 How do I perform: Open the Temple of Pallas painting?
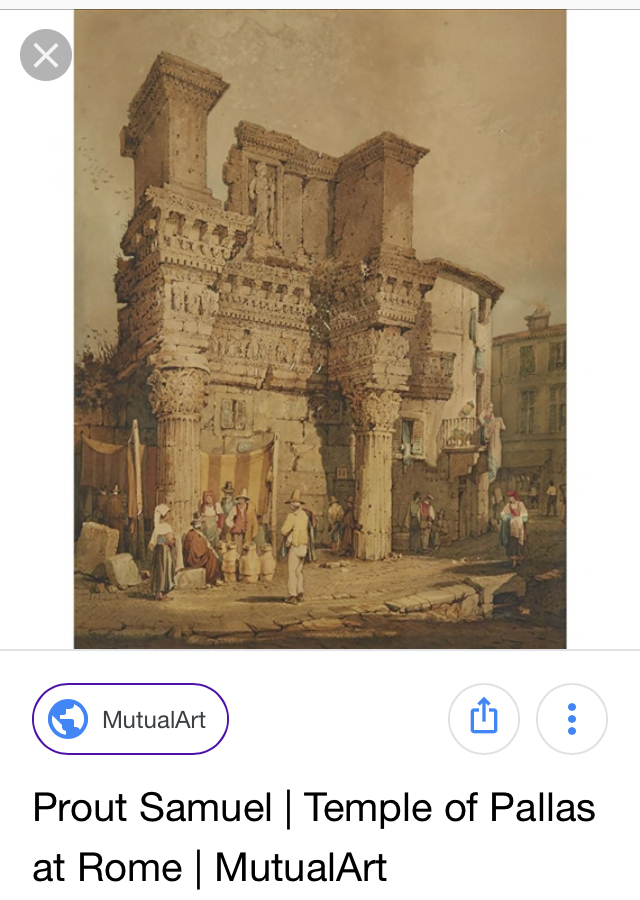(x=320, y=330)
